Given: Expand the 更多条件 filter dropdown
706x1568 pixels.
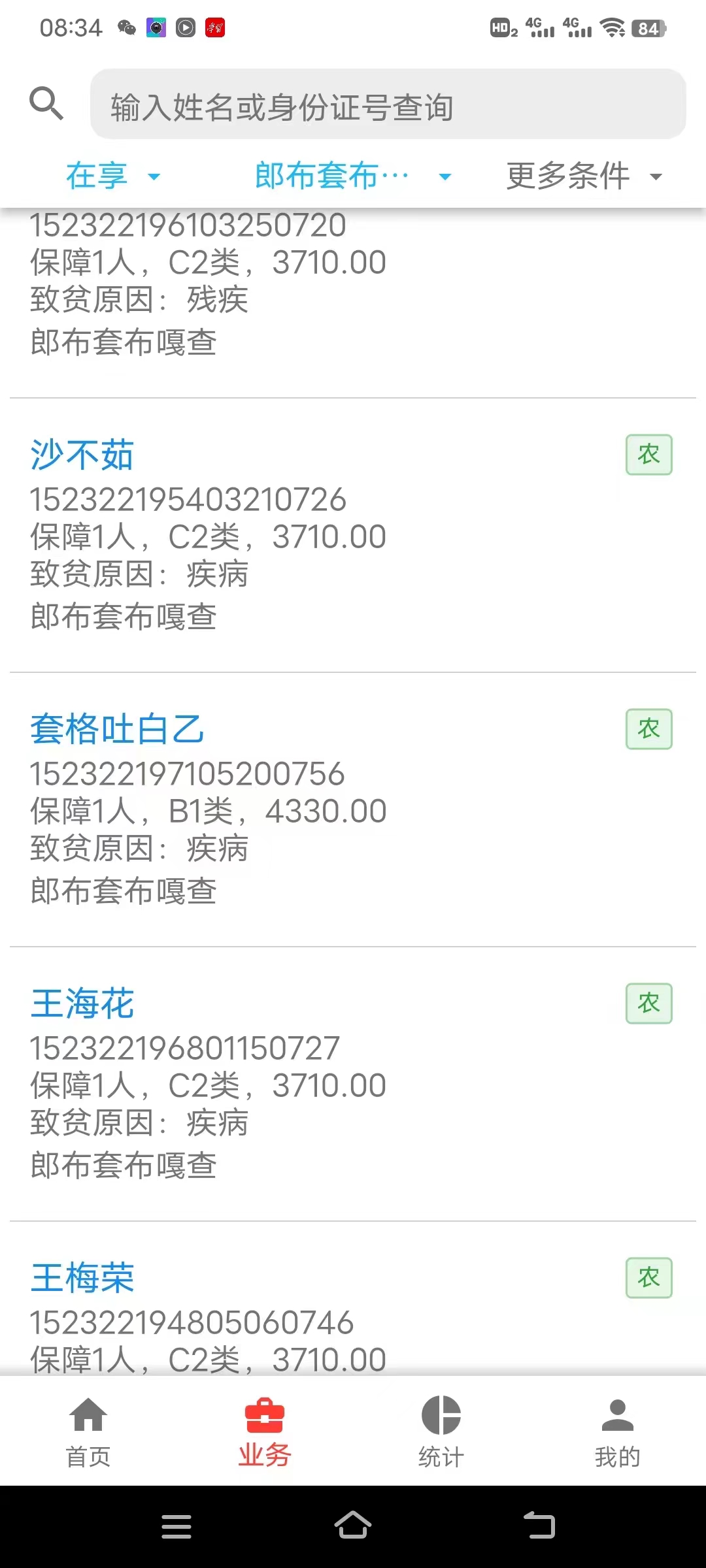Looking at the screenshot, I should point(584,176).
